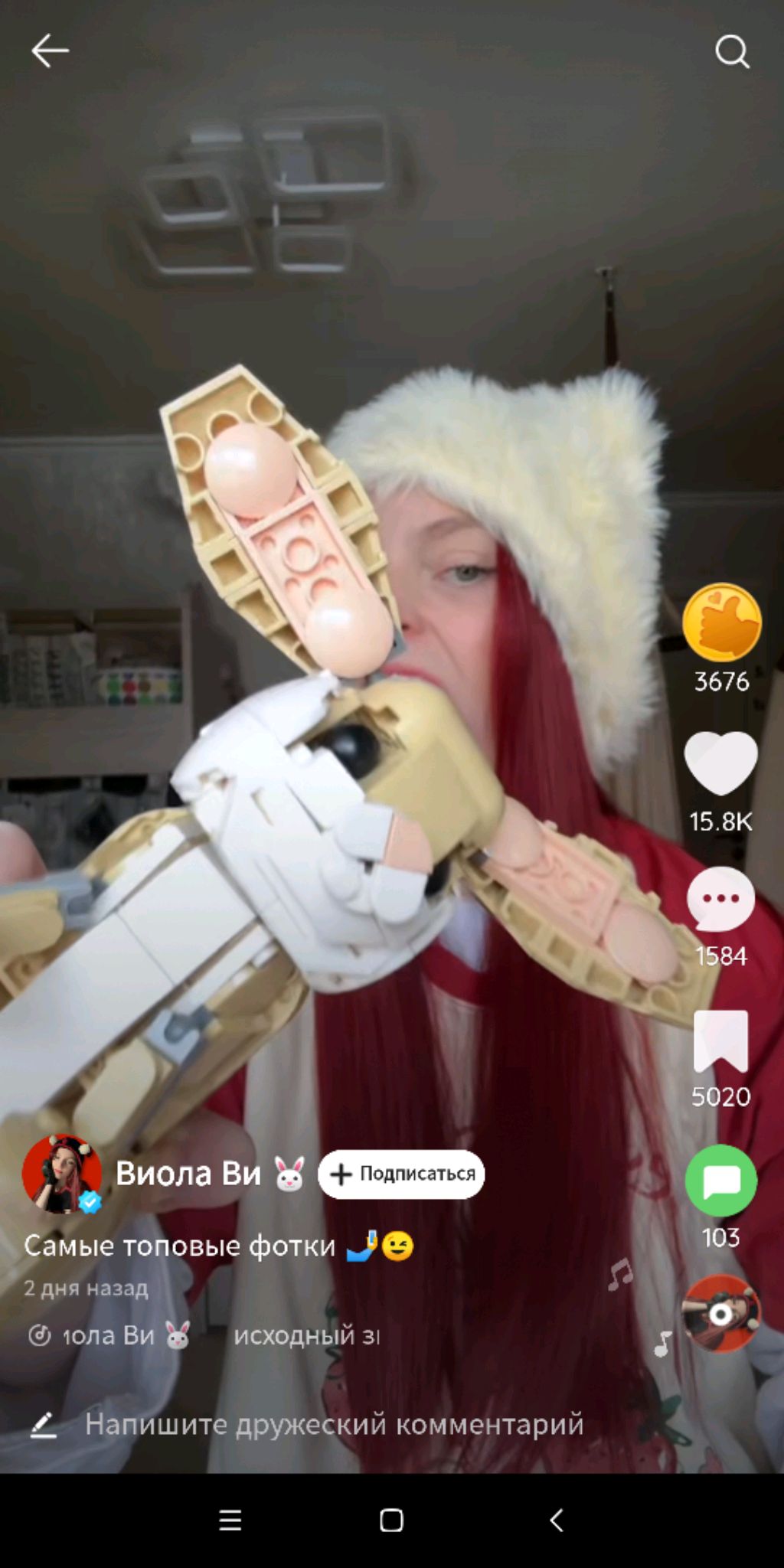Go to the system home screen
The height and width of the screenshot is (1568, 784).
pyautogui.click(x=391, y=1520)
